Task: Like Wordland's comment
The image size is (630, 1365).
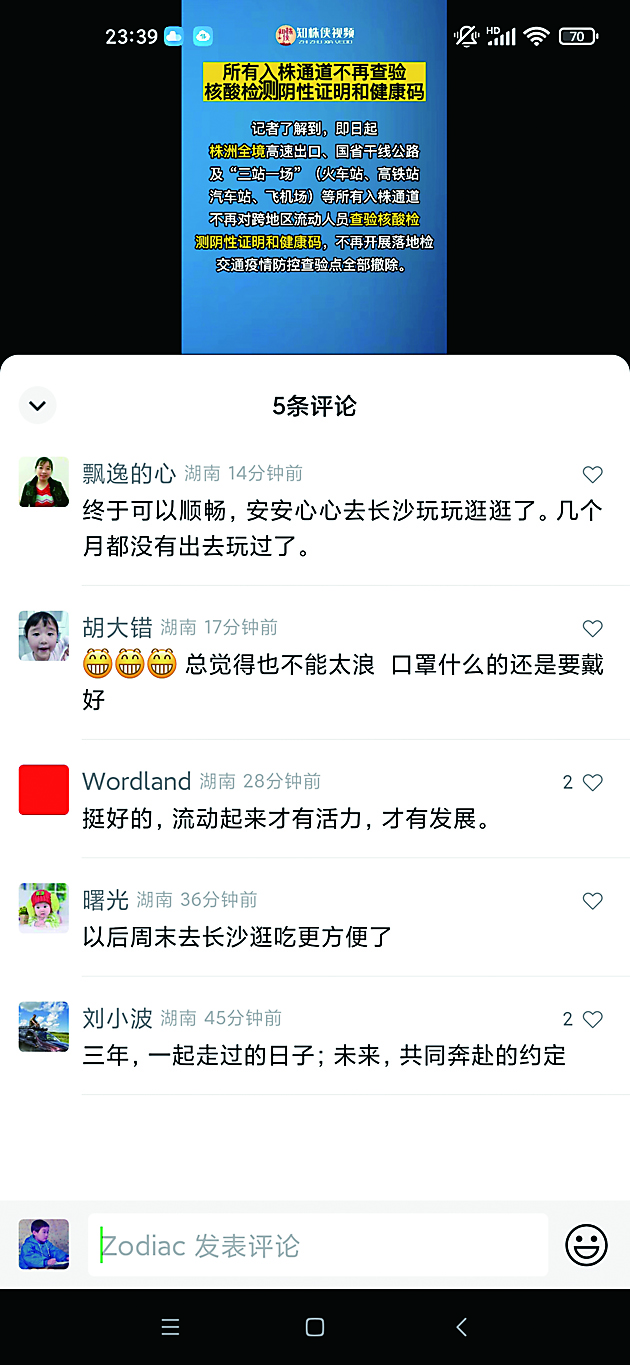Action: click(x=592, y=782)
